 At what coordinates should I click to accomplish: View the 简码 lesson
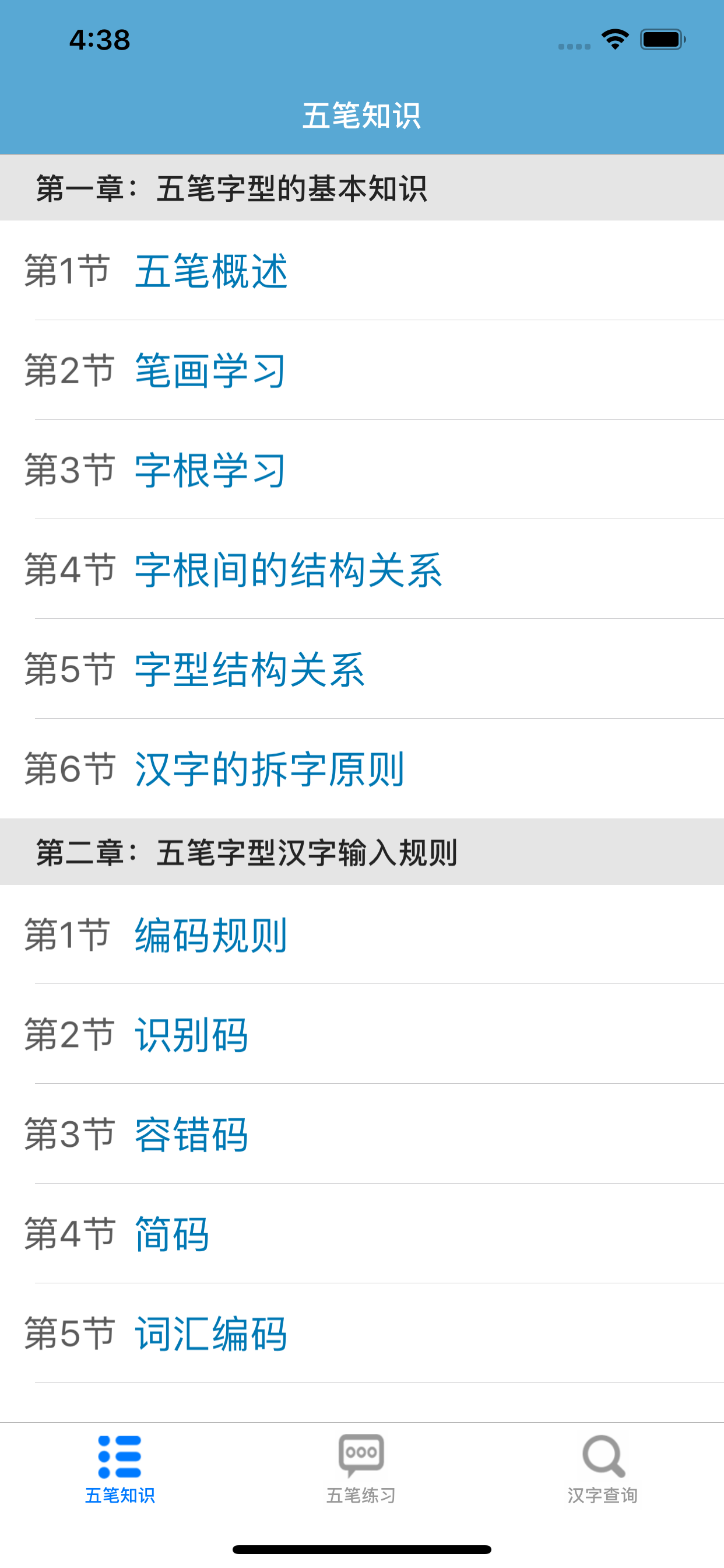pyautogui.click(x=171, y=1235)
